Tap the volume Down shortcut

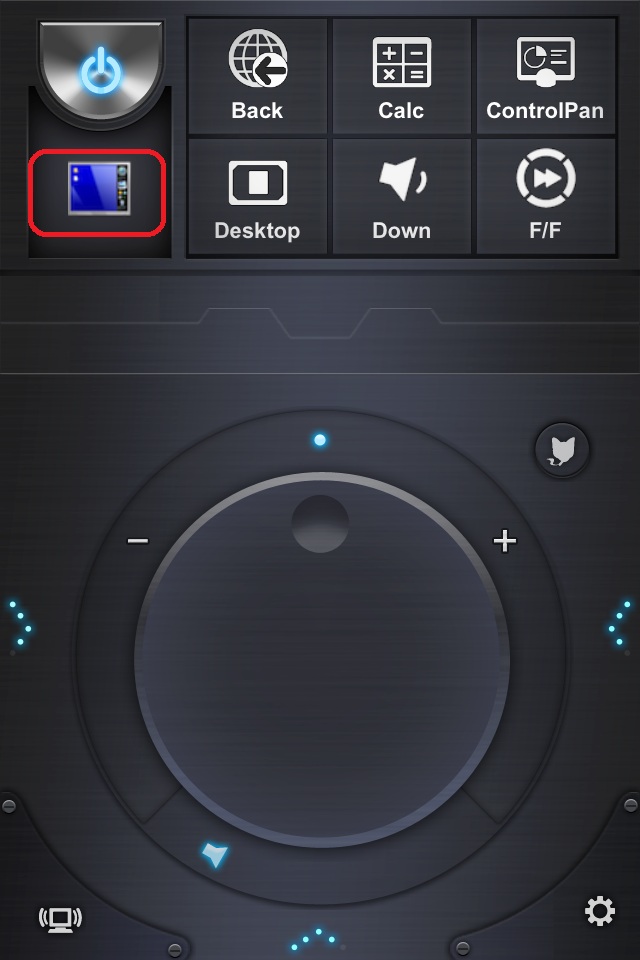(x=401, y=196)
